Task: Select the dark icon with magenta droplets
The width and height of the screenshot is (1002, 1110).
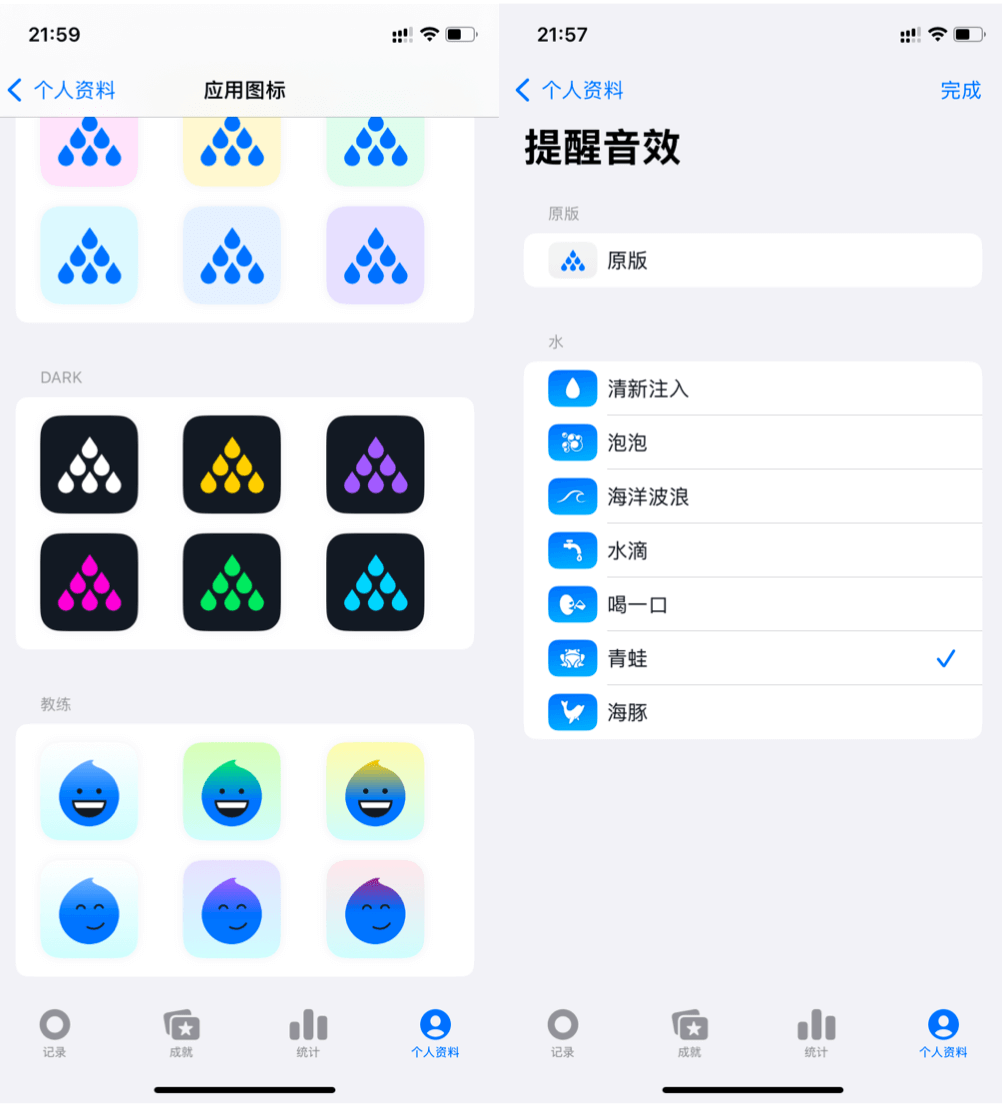Action: 89,583
